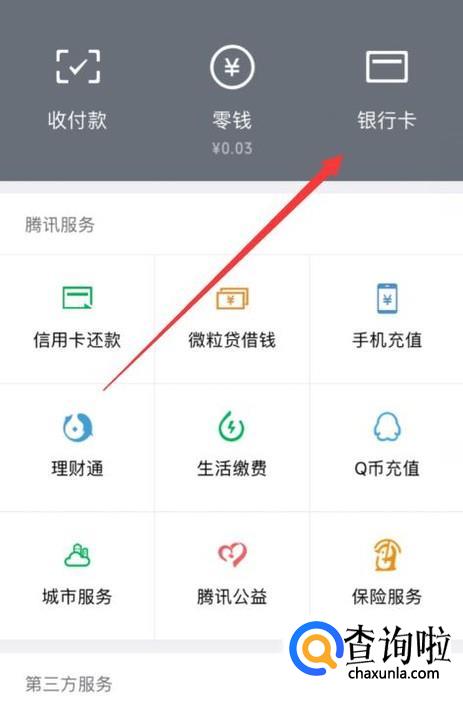This screenshot has height=704, width=463.
Task: Open 手机充值 mobile top-up
Action: click(387, 319)
